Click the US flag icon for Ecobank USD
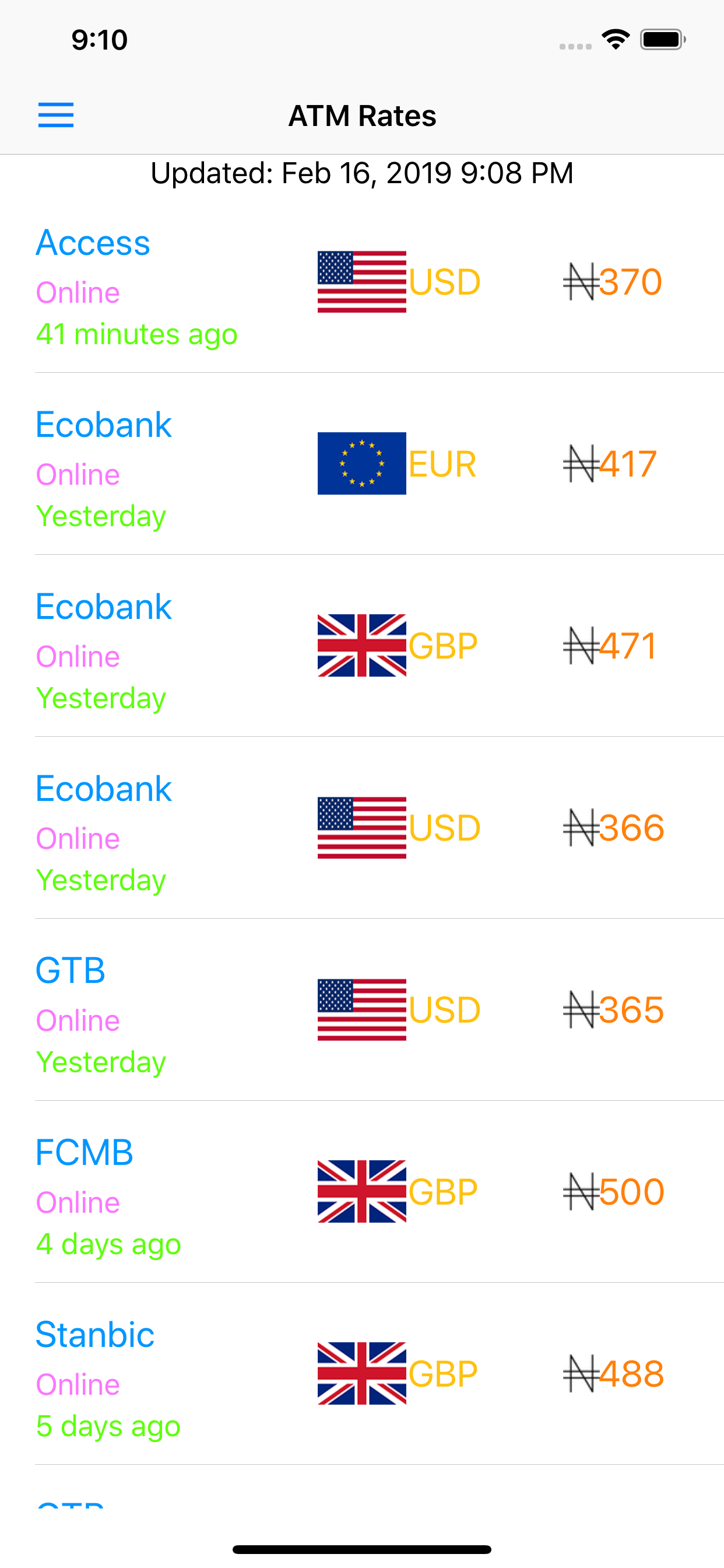Image resolution: width=724 pixels, height=1568 pixels. [361, 828]
